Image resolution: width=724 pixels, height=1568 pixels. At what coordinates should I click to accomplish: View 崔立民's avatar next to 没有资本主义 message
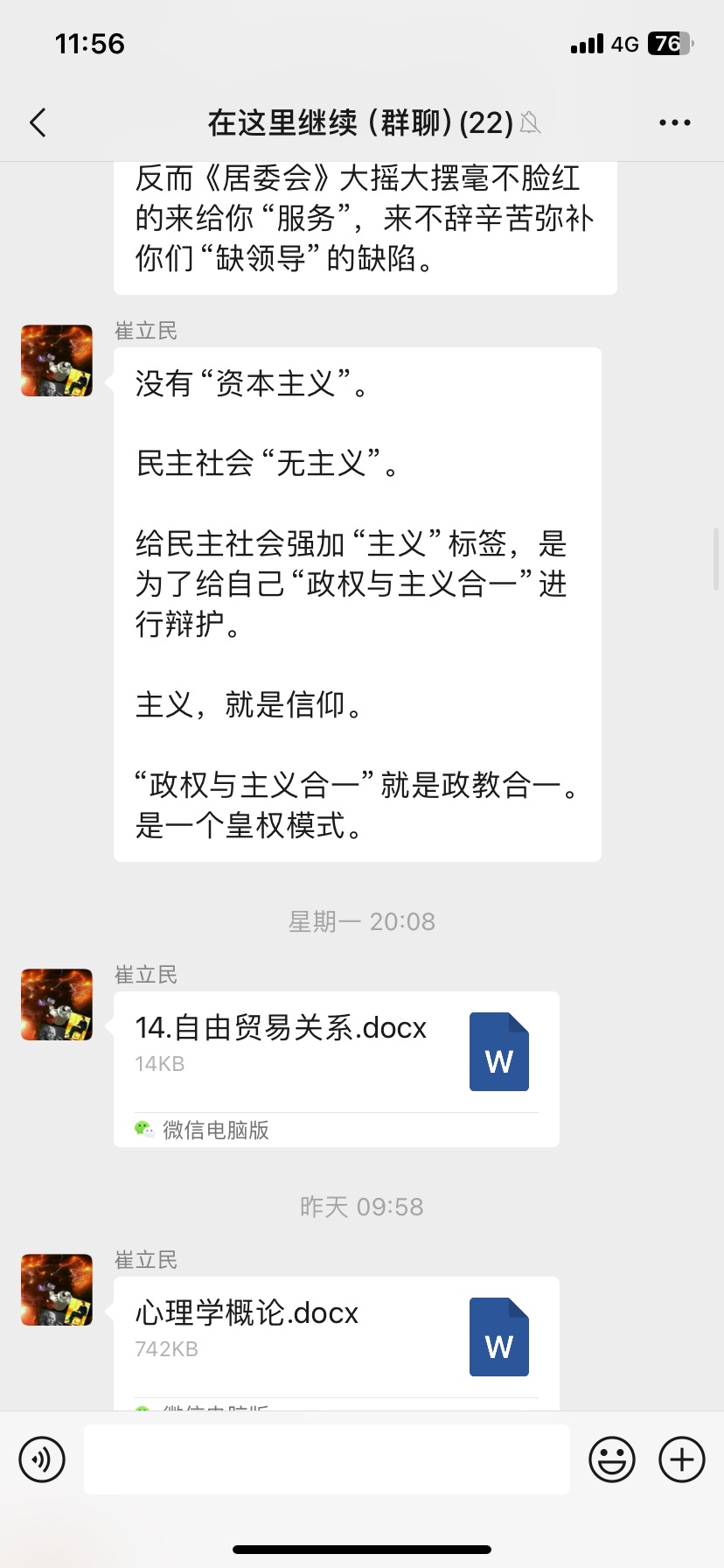click(x=57, y=360)
